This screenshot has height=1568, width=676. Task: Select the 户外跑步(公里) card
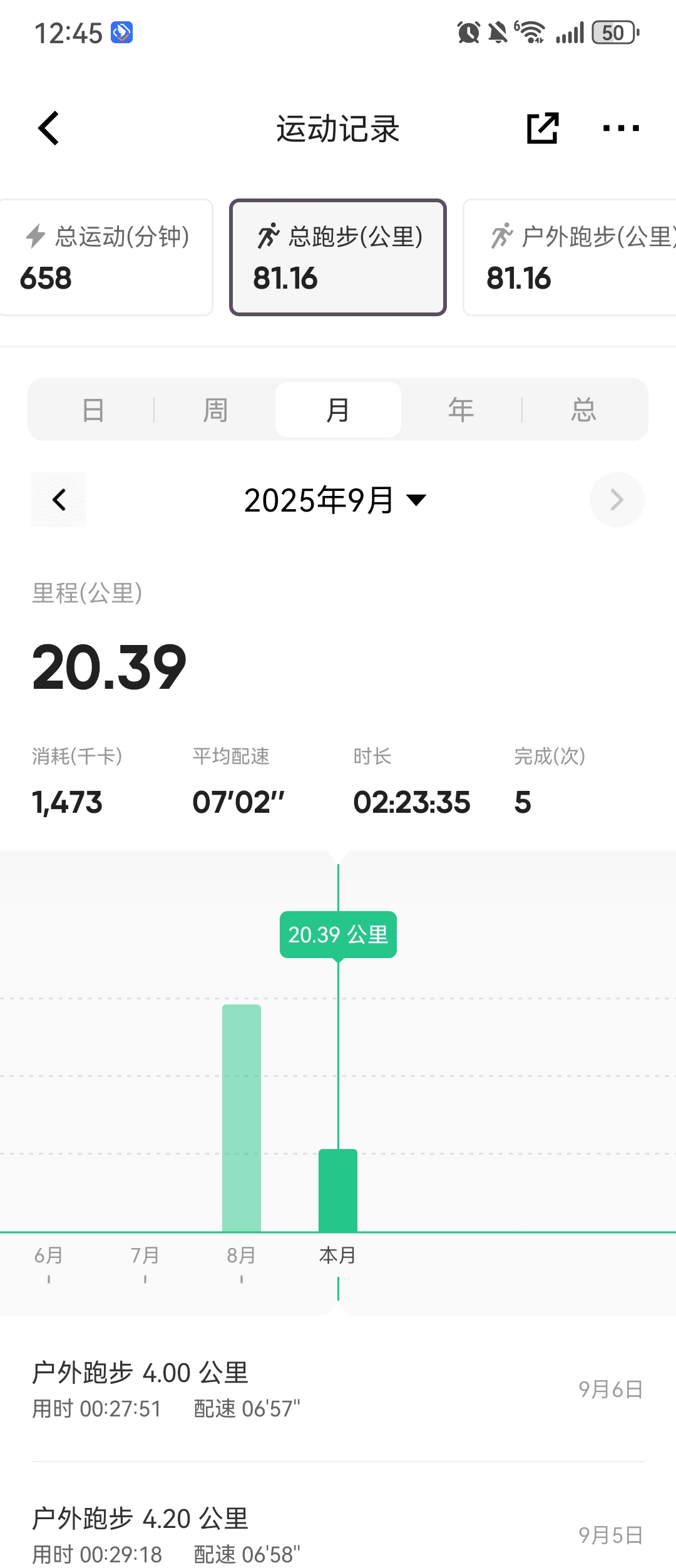coord(570,257)
